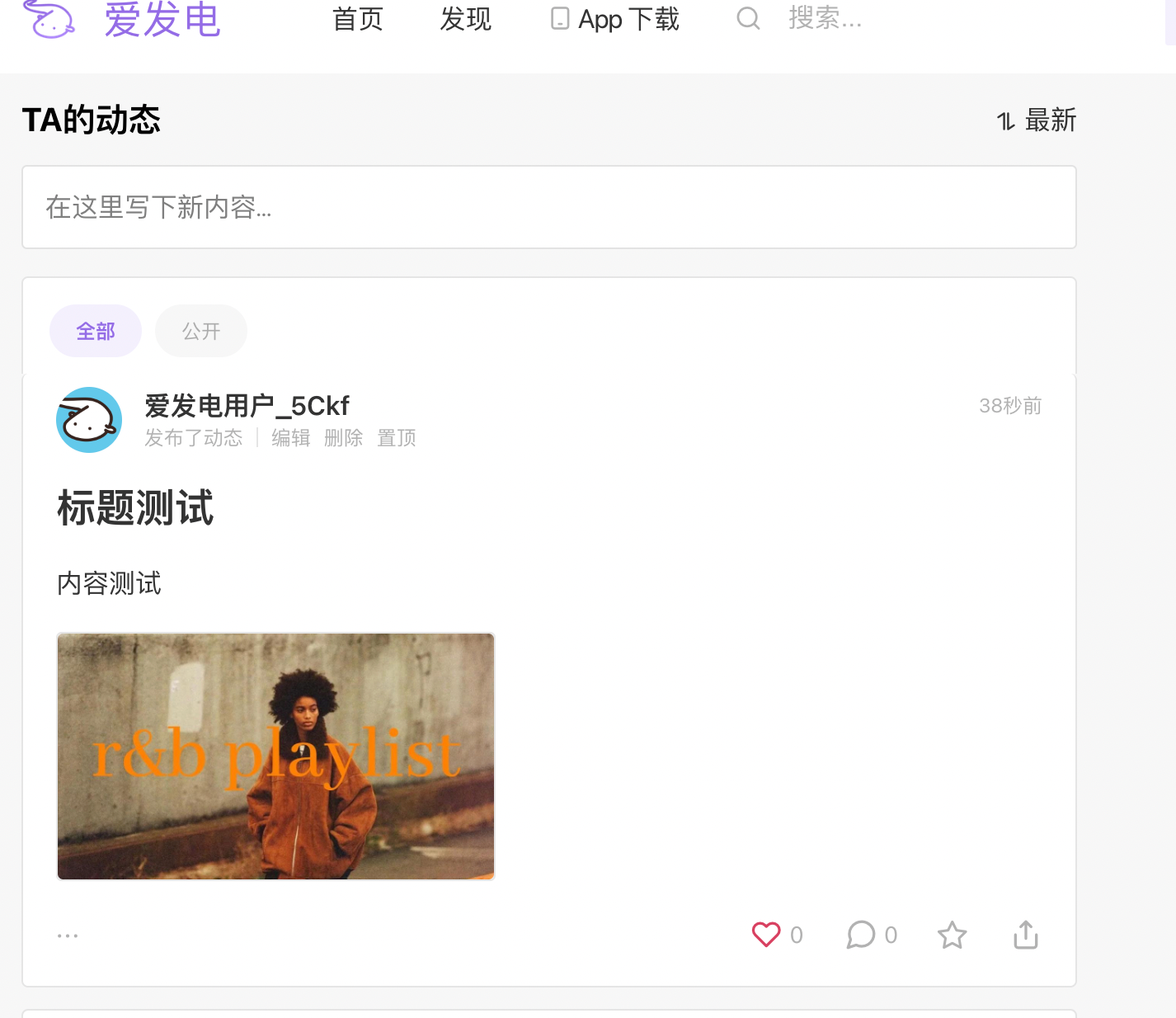
Task: Go to the 发现 discover page
Action: pyautogui.click(x=465, y=19)
